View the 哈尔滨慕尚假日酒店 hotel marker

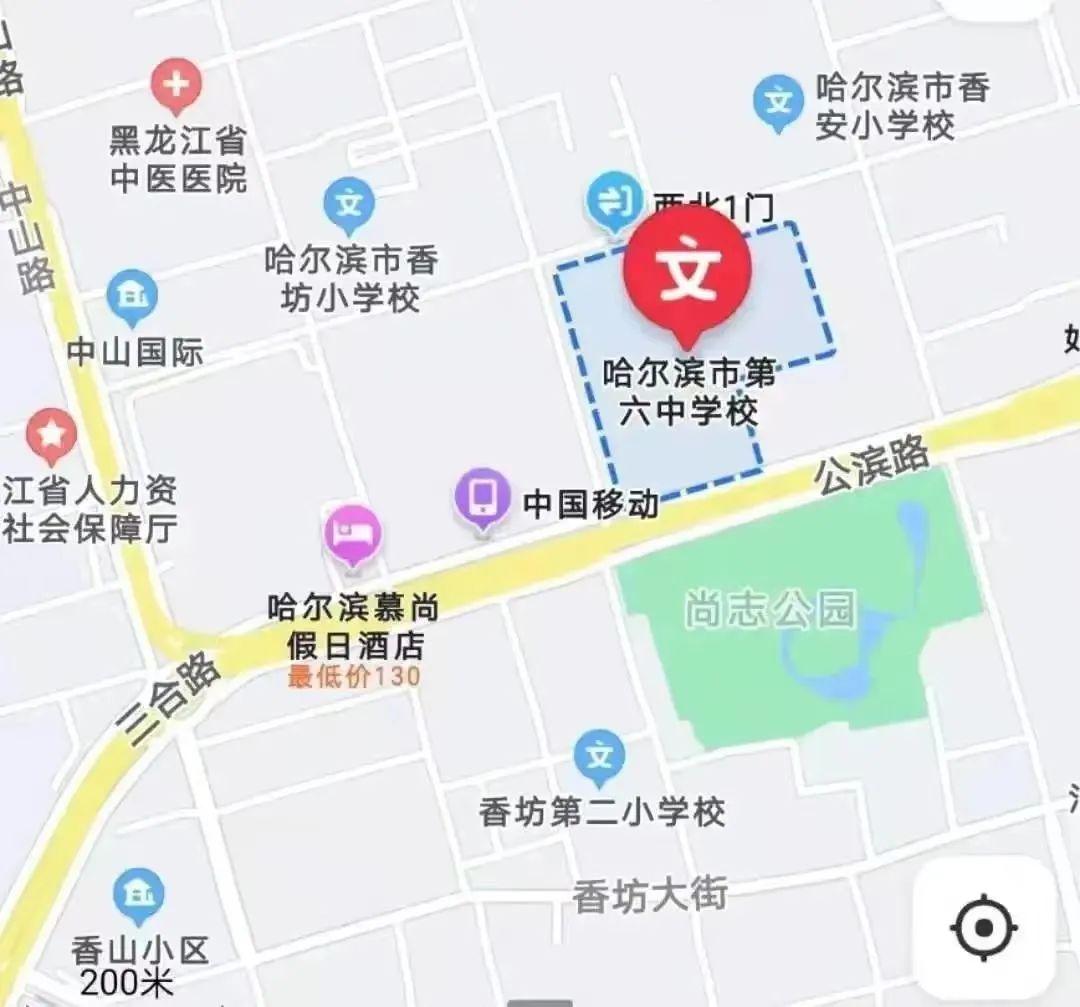[x=352, y=534]
